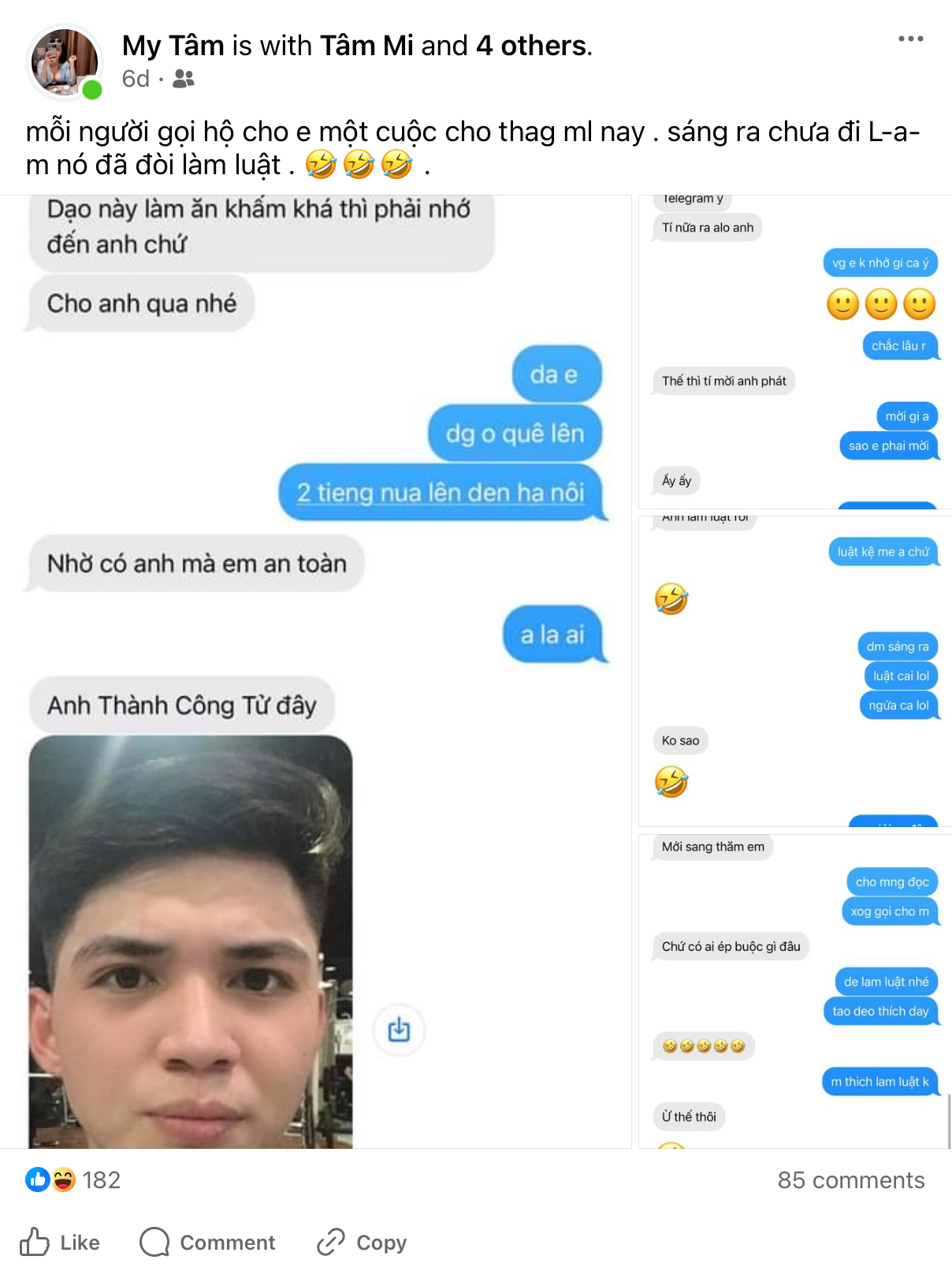
Task: Open the screenshot with 'luật kệ me a chứ'
Action: 794,670
